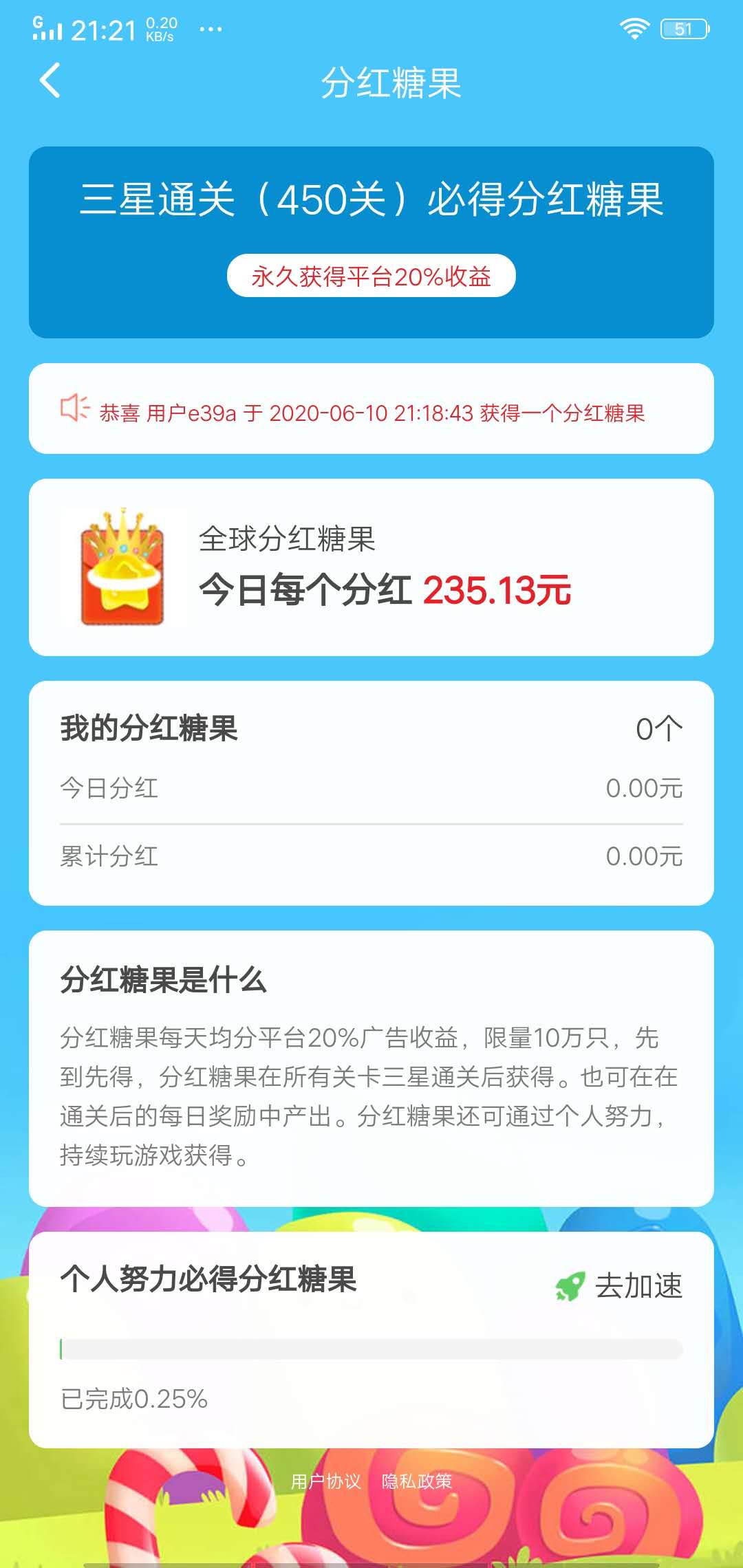
Task: Tap the back arrow to exit 分红糖果 page
Action: click(x=50, y=80)
